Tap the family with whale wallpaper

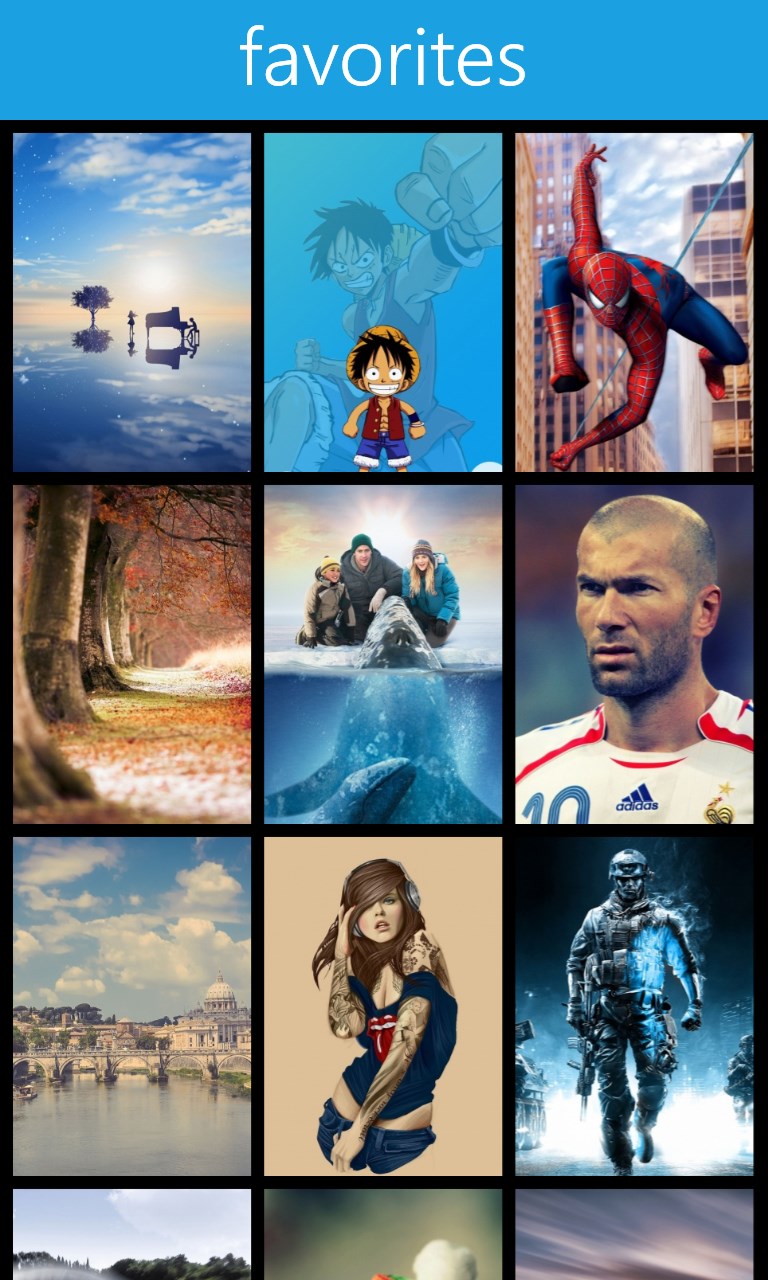[383, 654]
